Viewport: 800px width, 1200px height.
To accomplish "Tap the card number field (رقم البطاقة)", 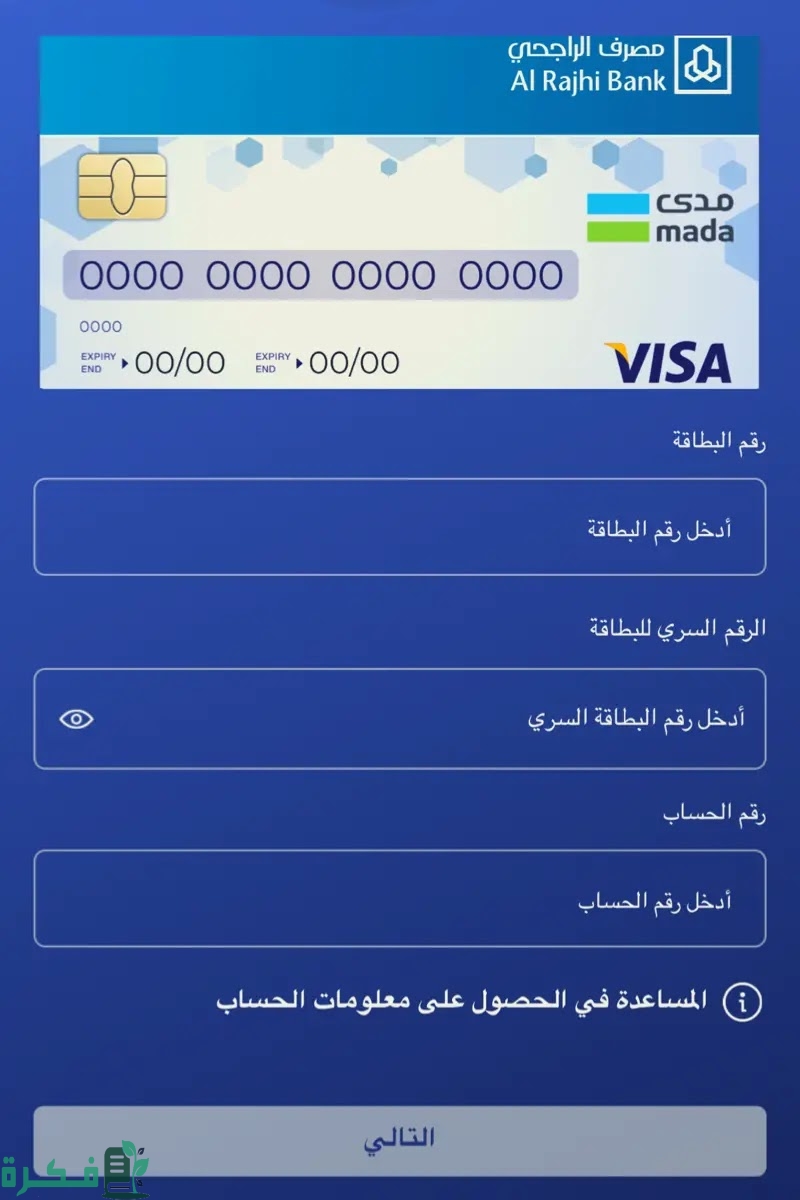I will click(400, 527).
